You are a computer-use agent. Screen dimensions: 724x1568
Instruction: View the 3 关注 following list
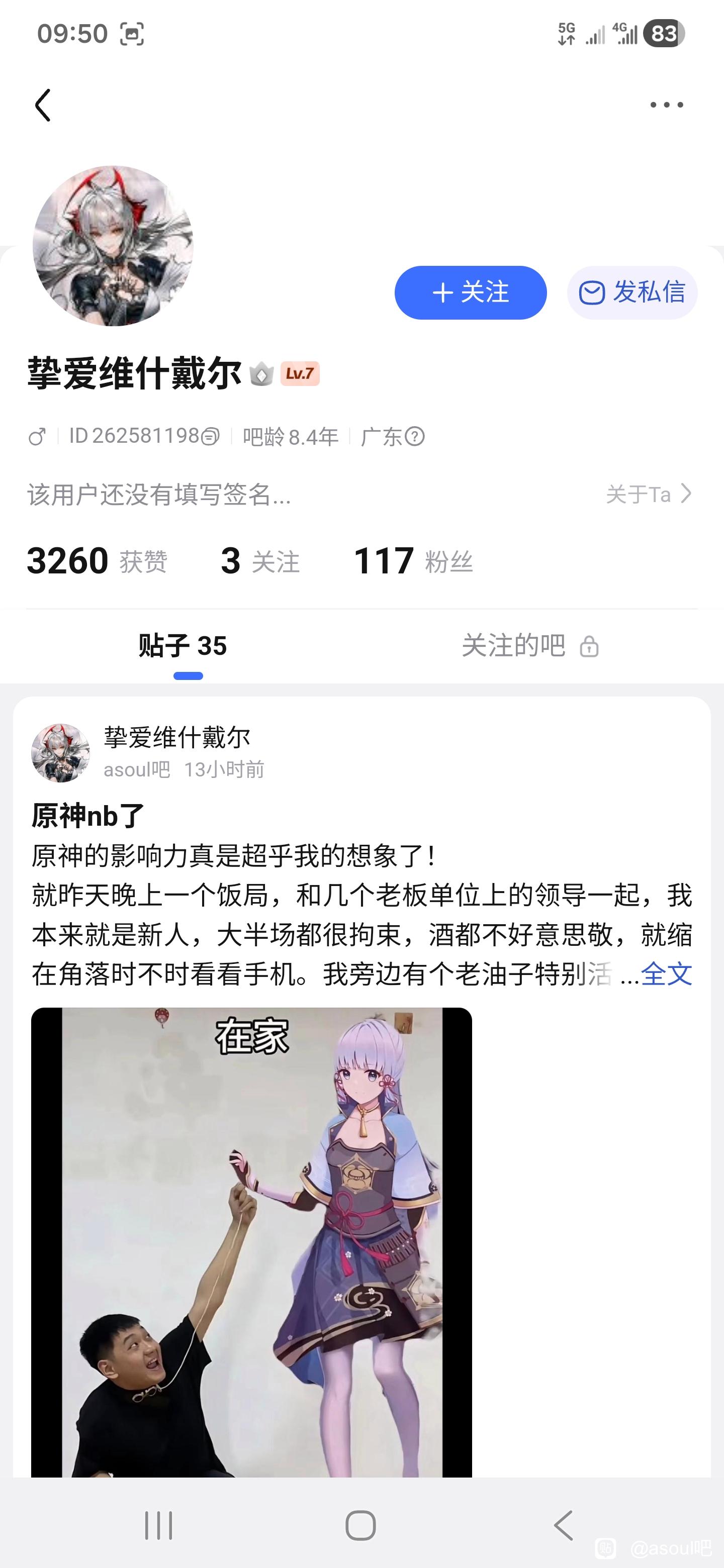260,560
